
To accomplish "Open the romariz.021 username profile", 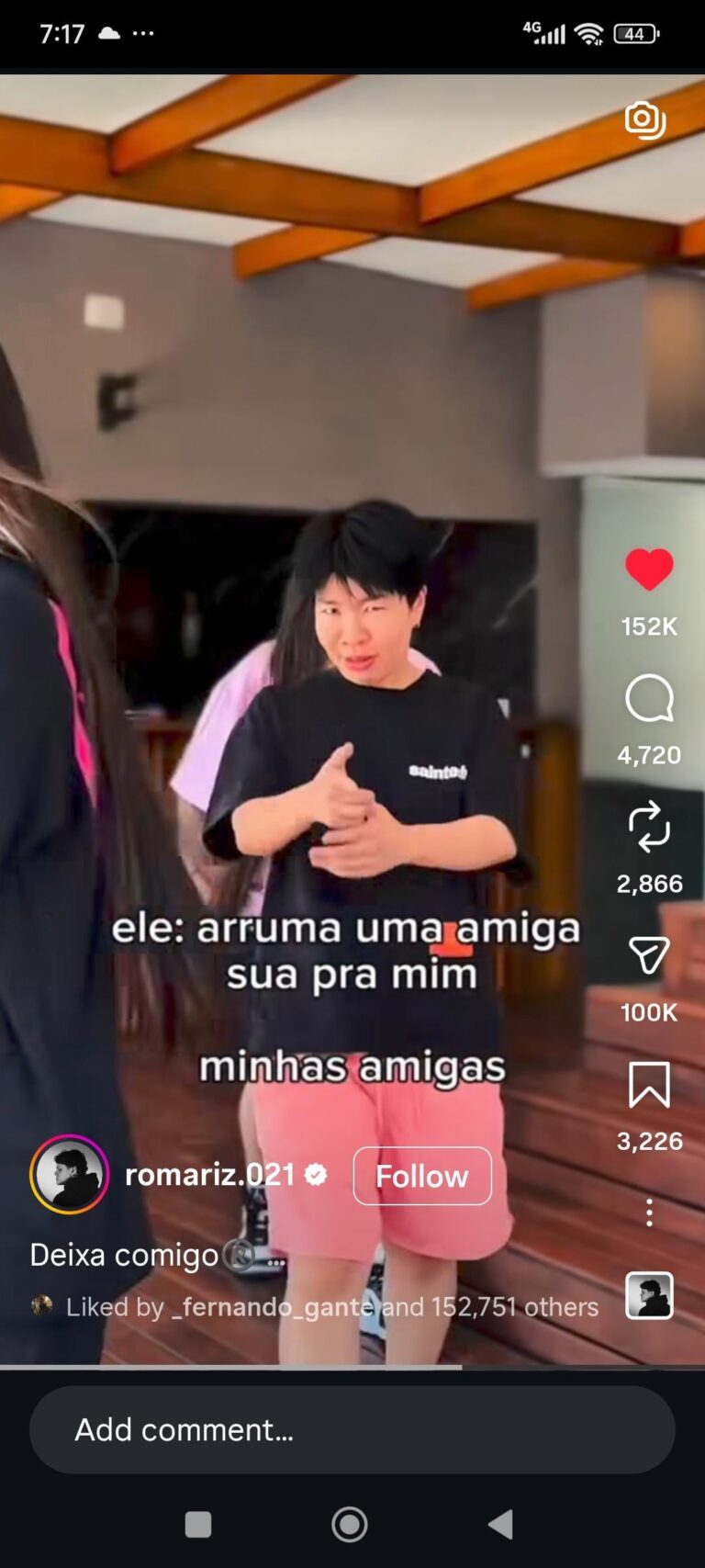I will (x=209, y=1175).
